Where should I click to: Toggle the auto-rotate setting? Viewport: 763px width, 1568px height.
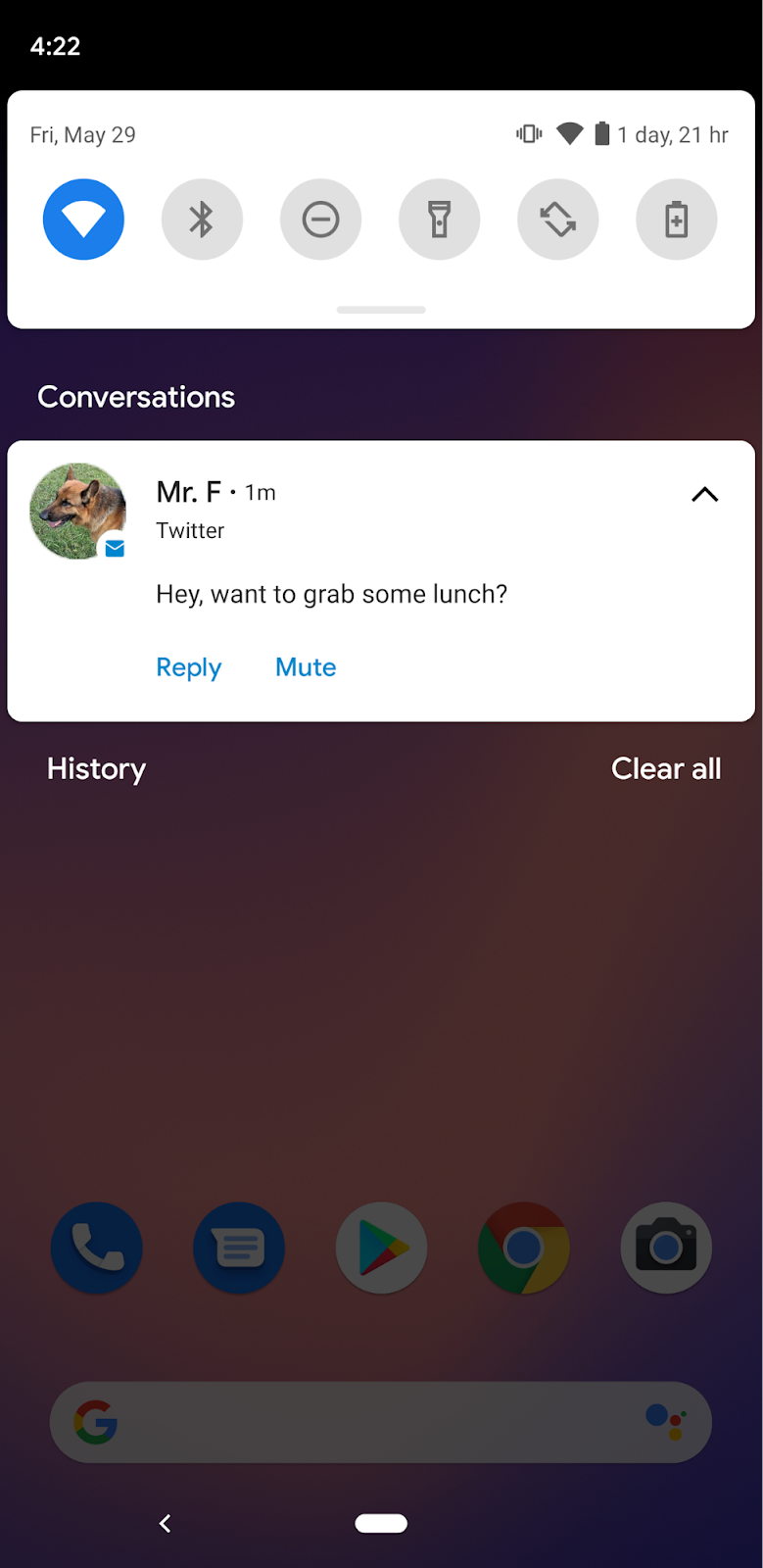click(x=557, y=220)
